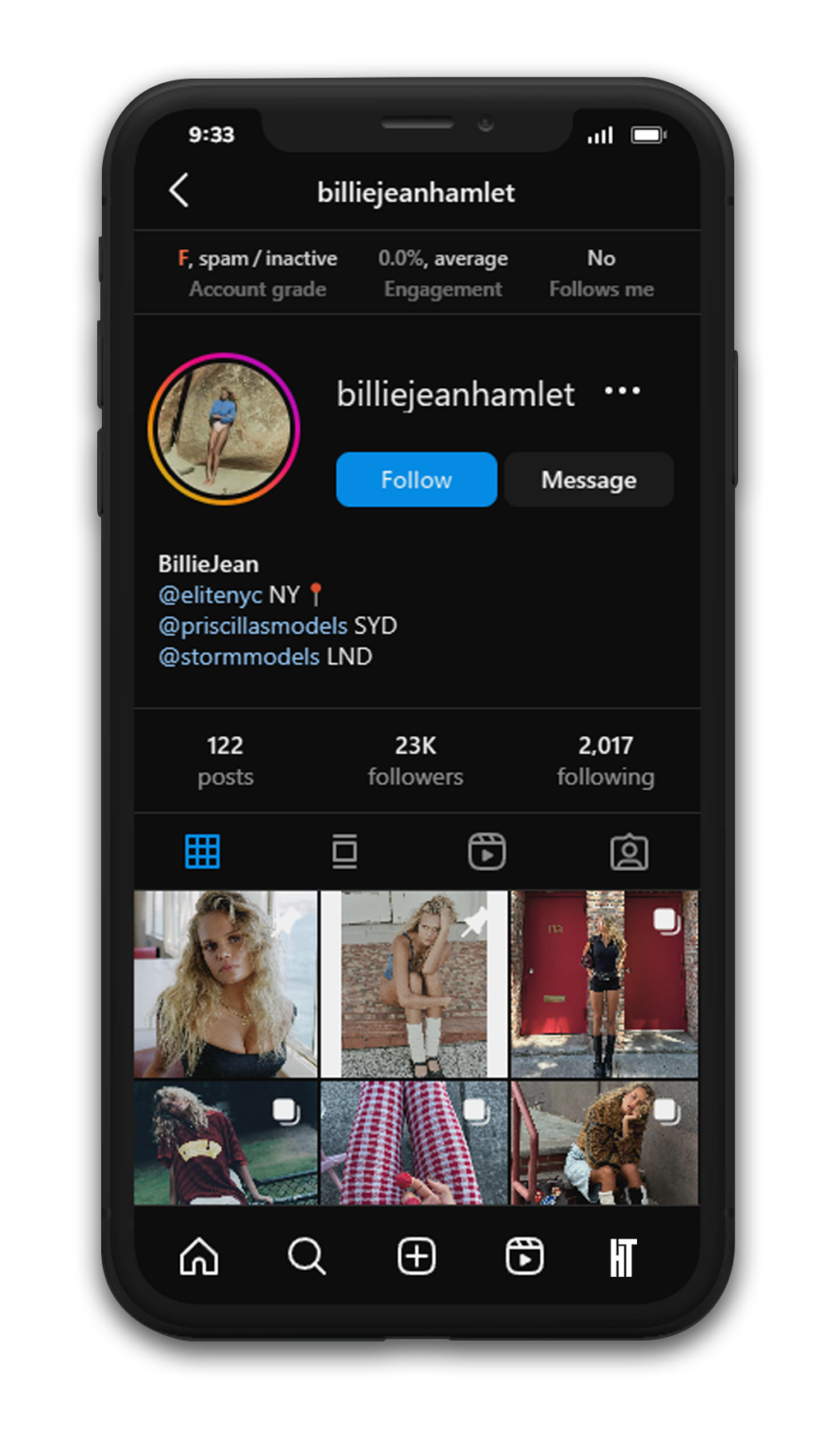This screenshot has height=1437, width=840.
Task: Open the pinned close-up portrait post
Action: point(225,983)
